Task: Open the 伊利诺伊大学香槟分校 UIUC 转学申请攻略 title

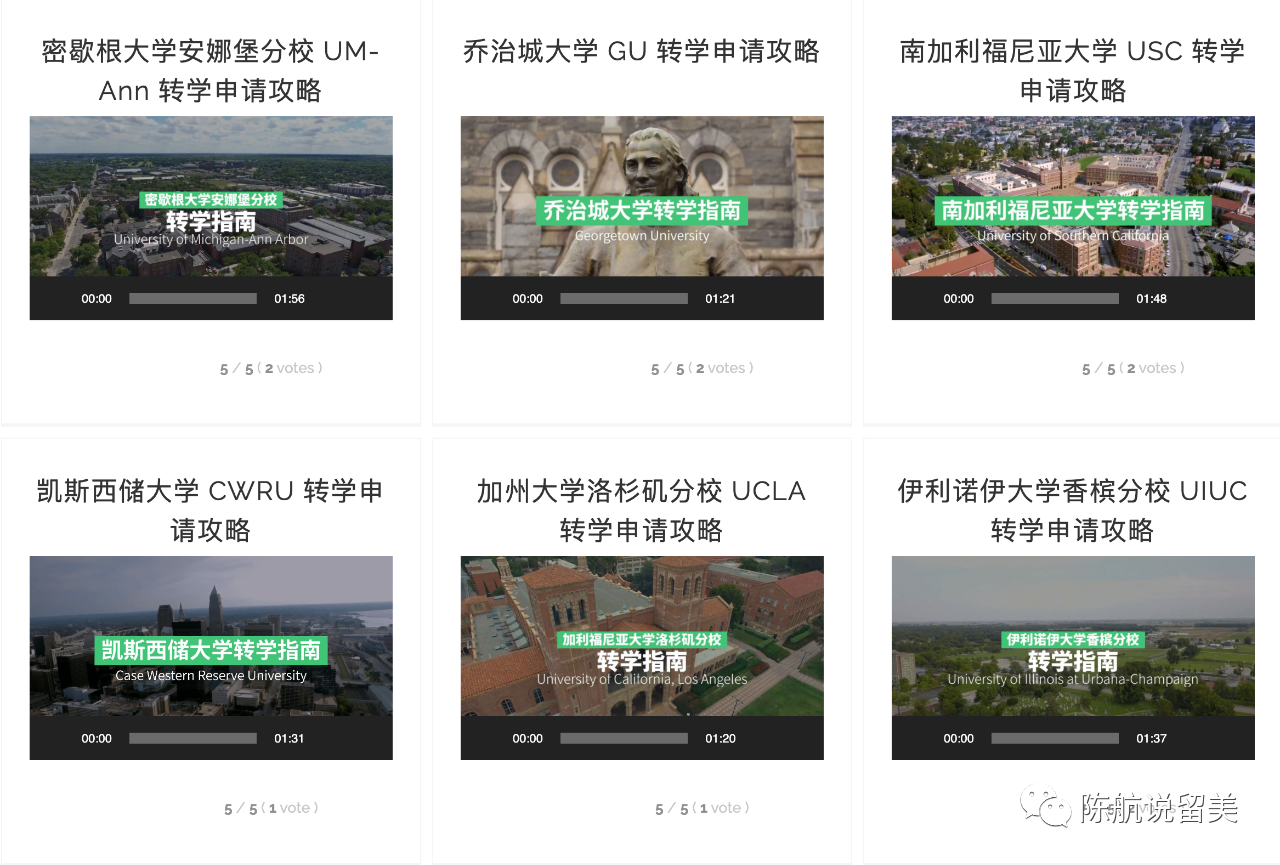Action: point(1072,510)
